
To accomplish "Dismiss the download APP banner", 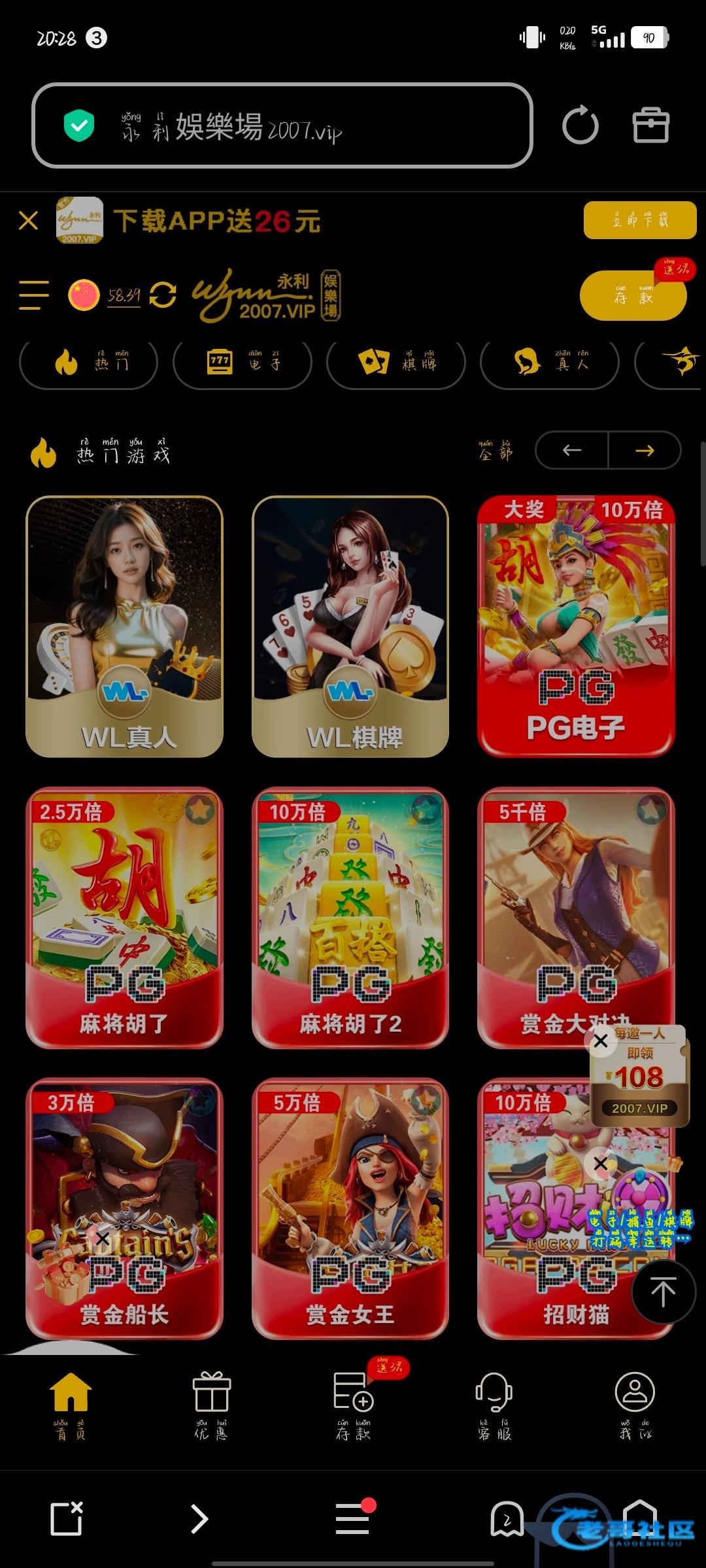I will (28, 221).
